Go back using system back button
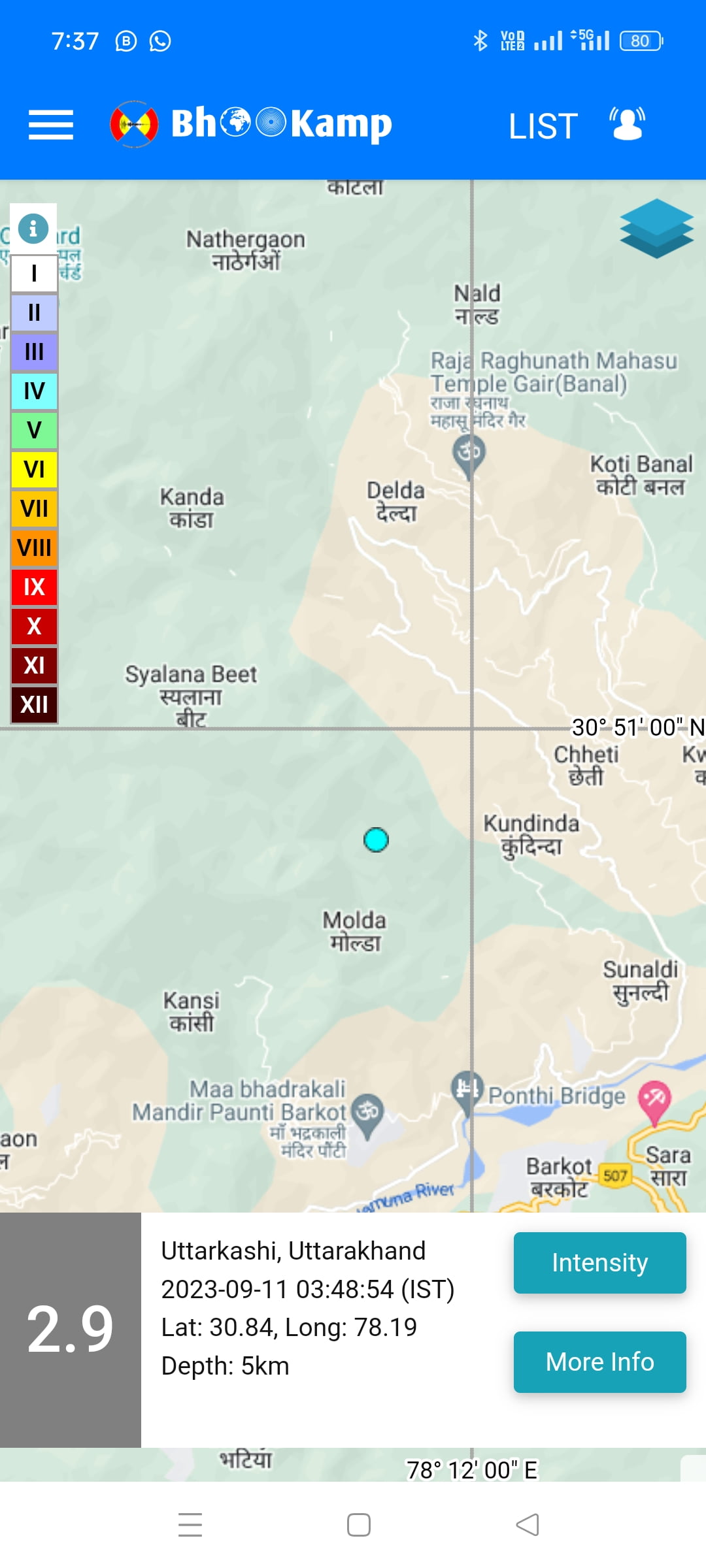The height and width of the screenshot is (1568, 706). (527, 1525)
